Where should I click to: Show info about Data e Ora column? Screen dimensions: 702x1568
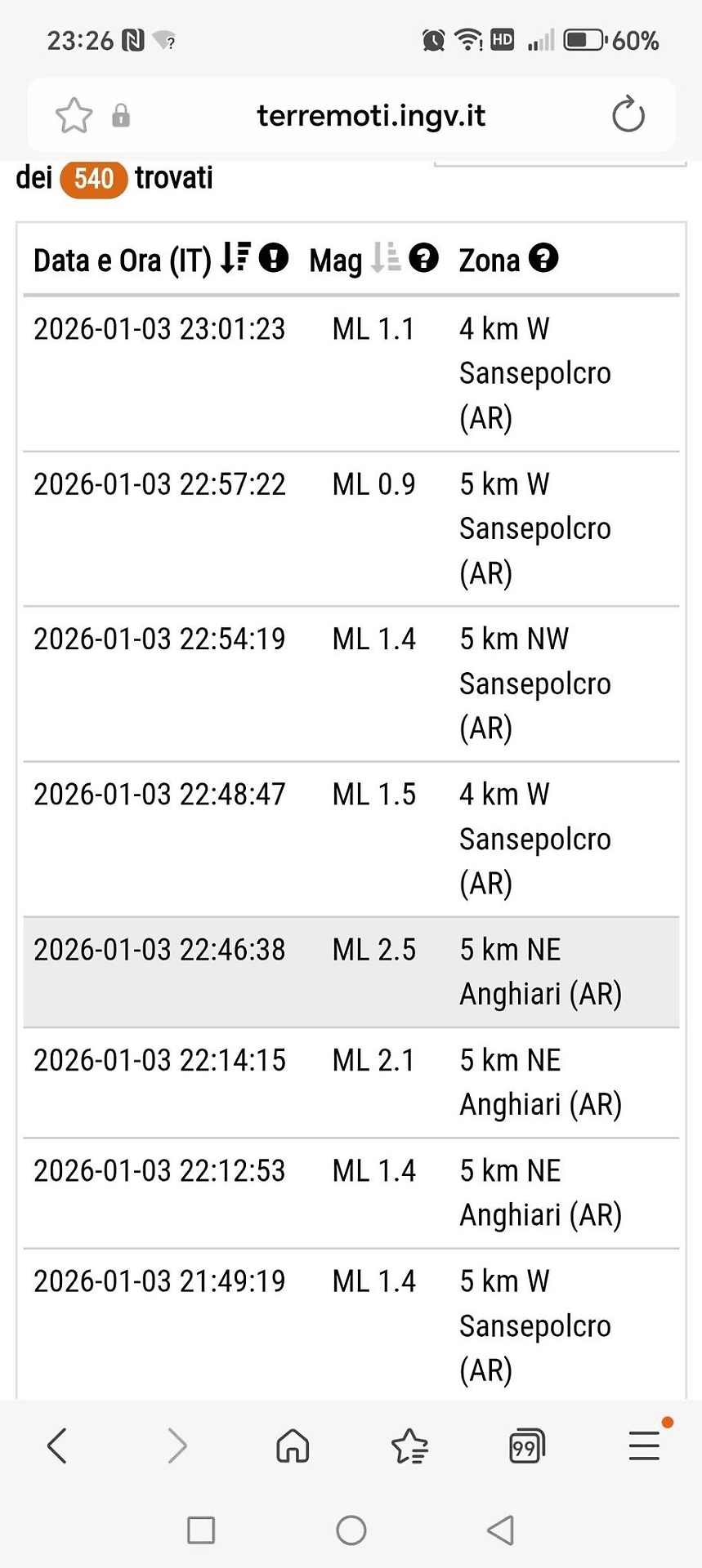coord(274,258)
